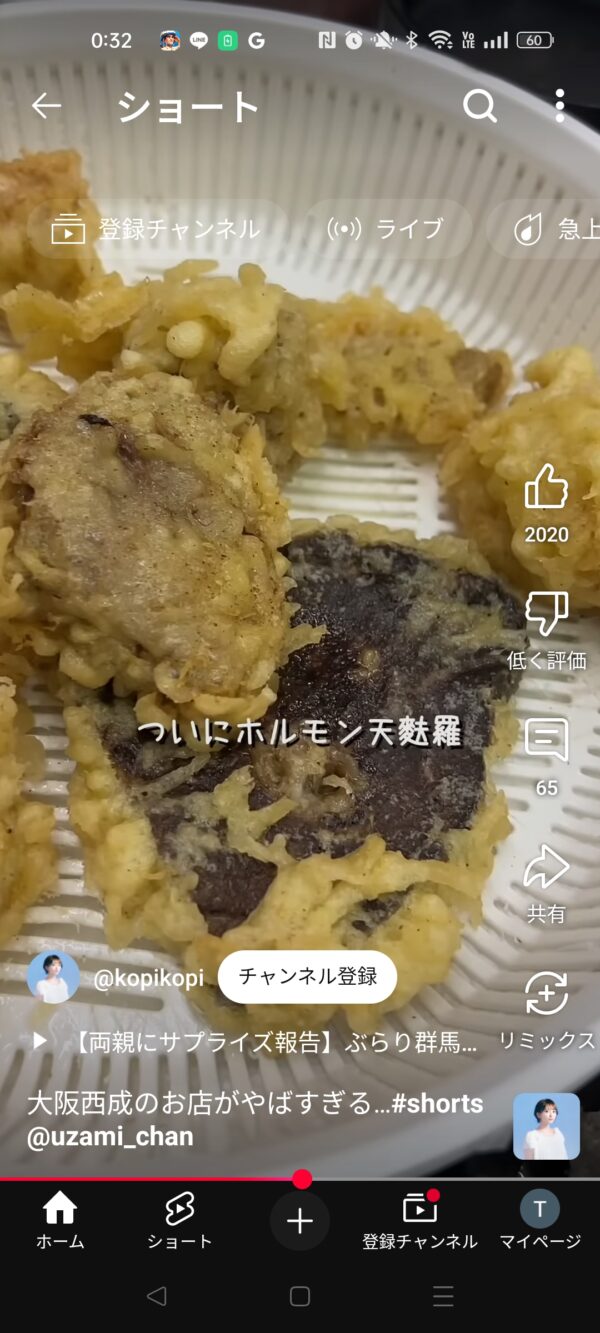
Task: Remix this short with リミックス
Action: [x=546, y=995]
